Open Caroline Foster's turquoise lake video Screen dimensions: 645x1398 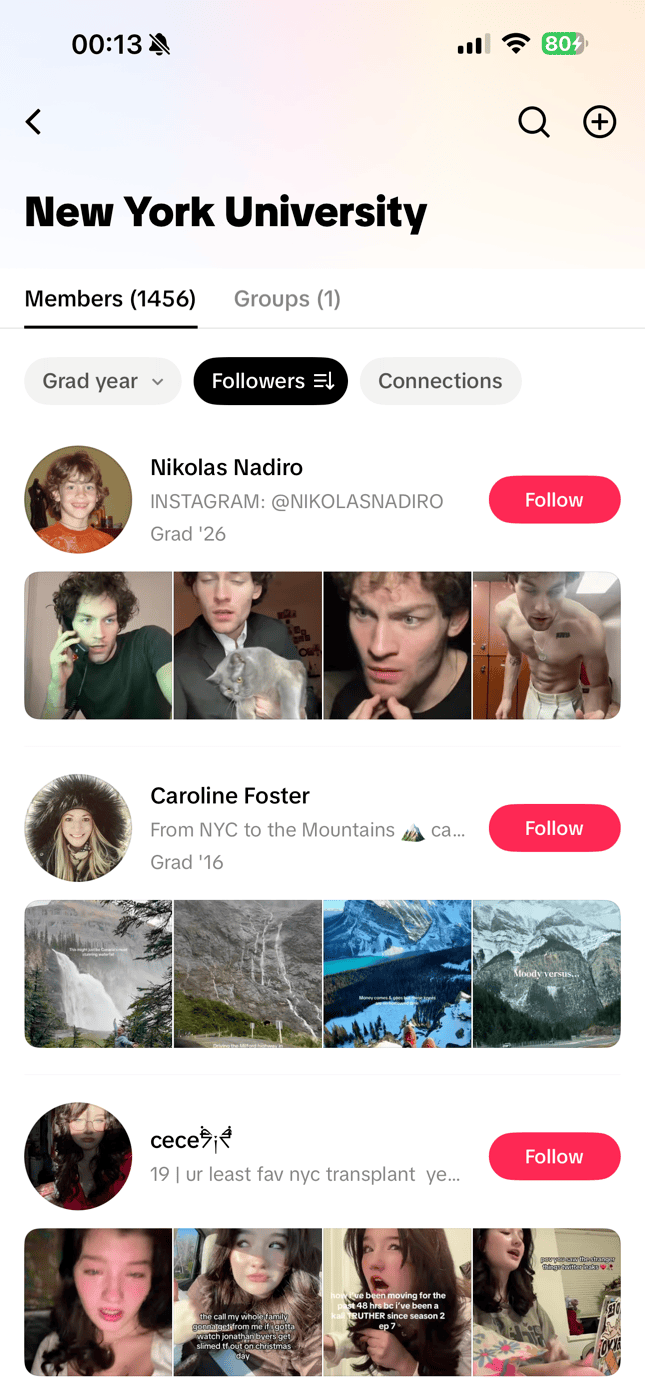pyautogui.click(x=397, y=973)
